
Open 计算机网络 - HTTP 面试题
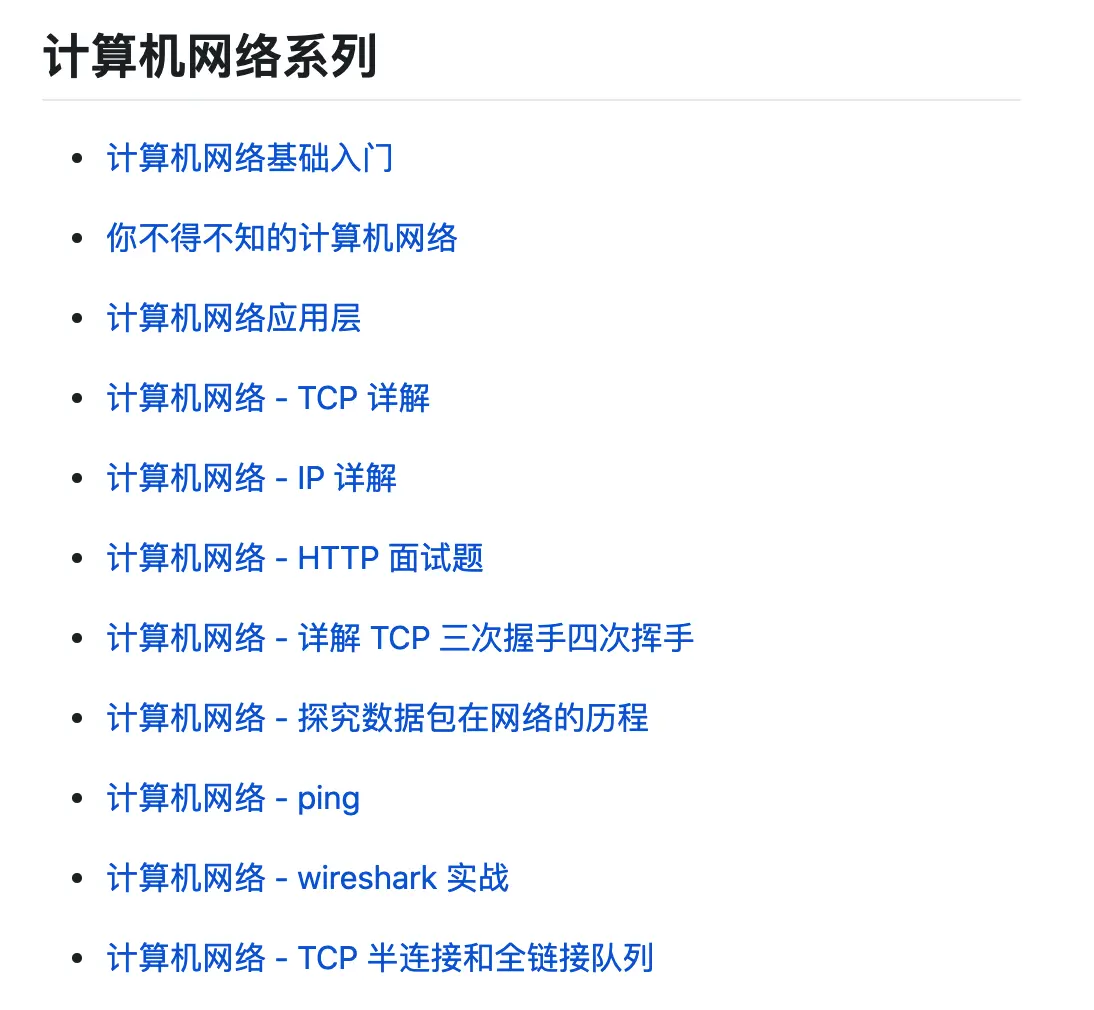[x=295, y=559]
